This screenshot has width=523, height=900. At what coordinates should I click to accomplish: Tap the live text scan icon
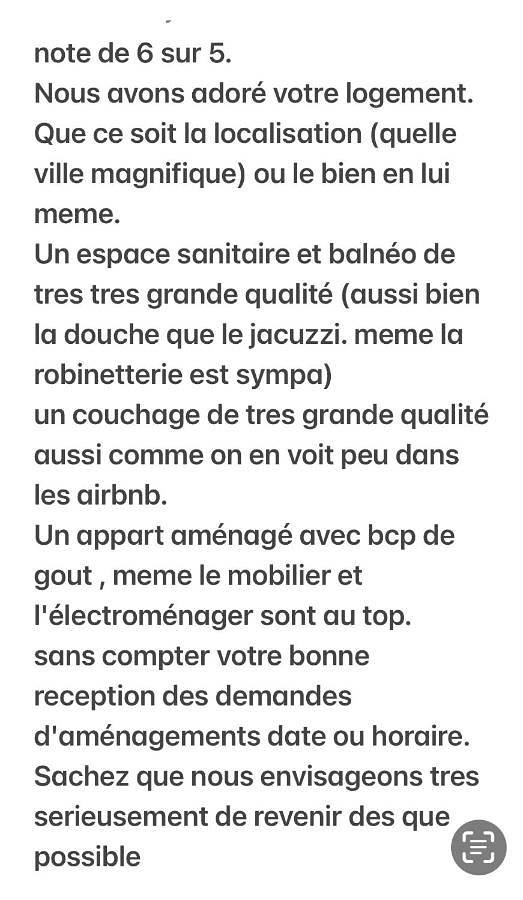[478, 847]
